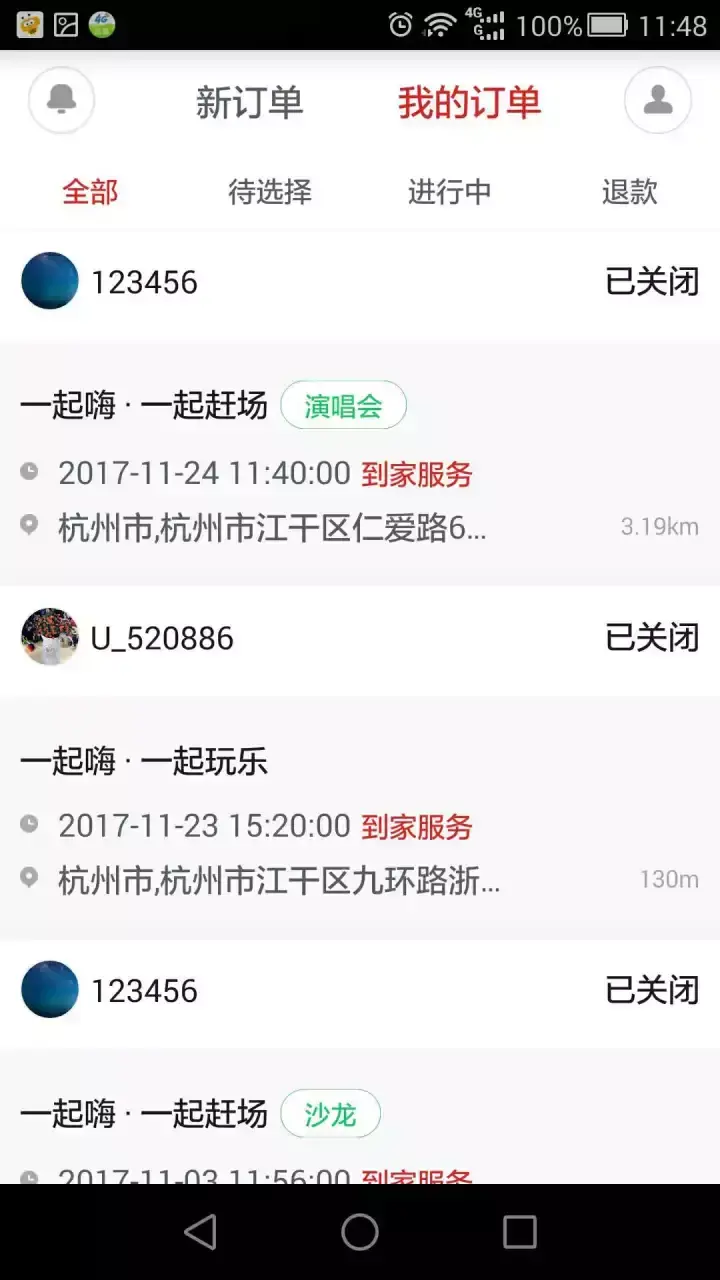Switch to the 进行中 filter
Screen dimensions: 720x1280
tap(449, 192)
